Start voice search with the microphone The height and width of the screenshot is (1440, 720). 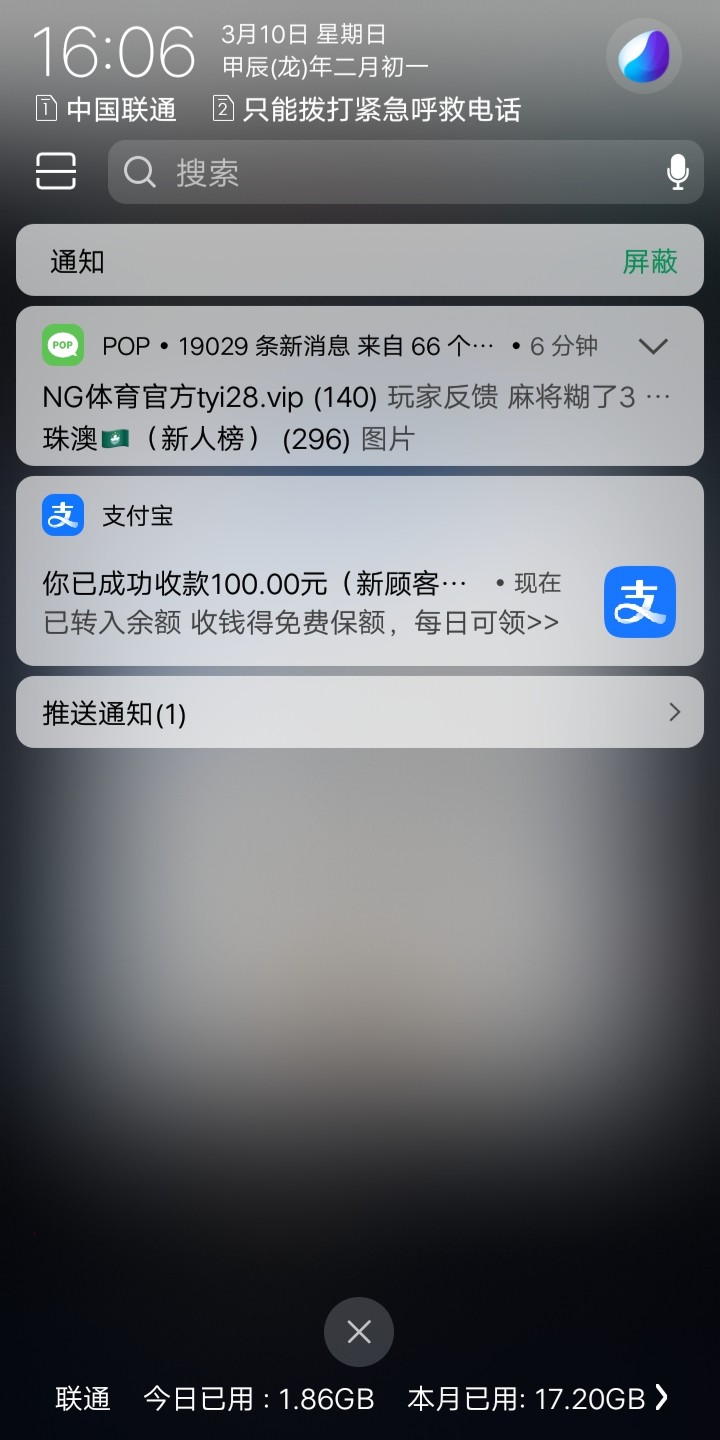[677, 172]
